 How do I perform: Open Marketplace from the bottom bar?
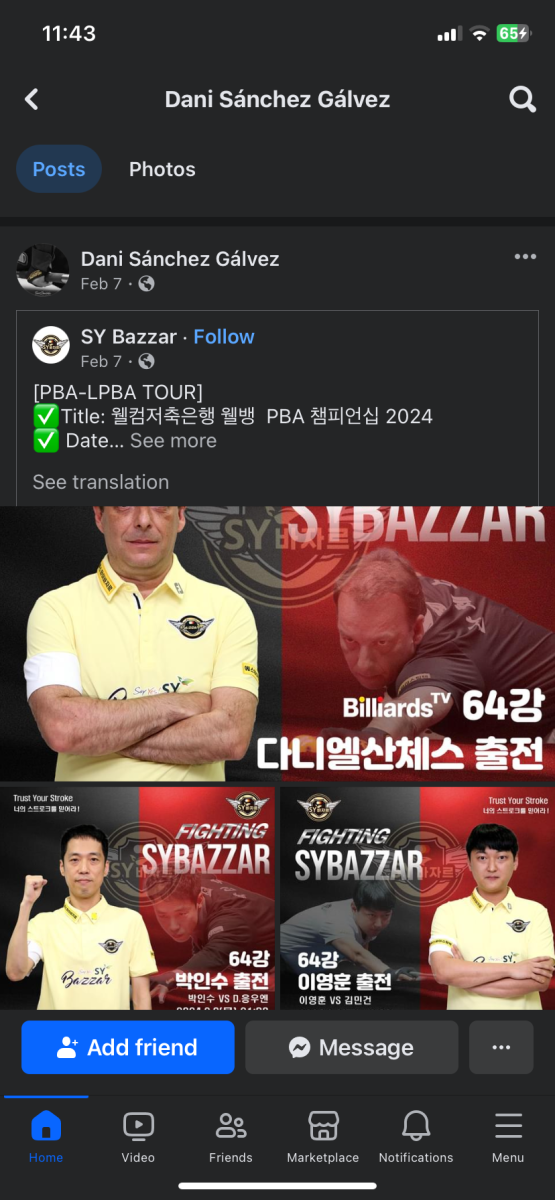pyautogui.click(x=323, y=1137)
